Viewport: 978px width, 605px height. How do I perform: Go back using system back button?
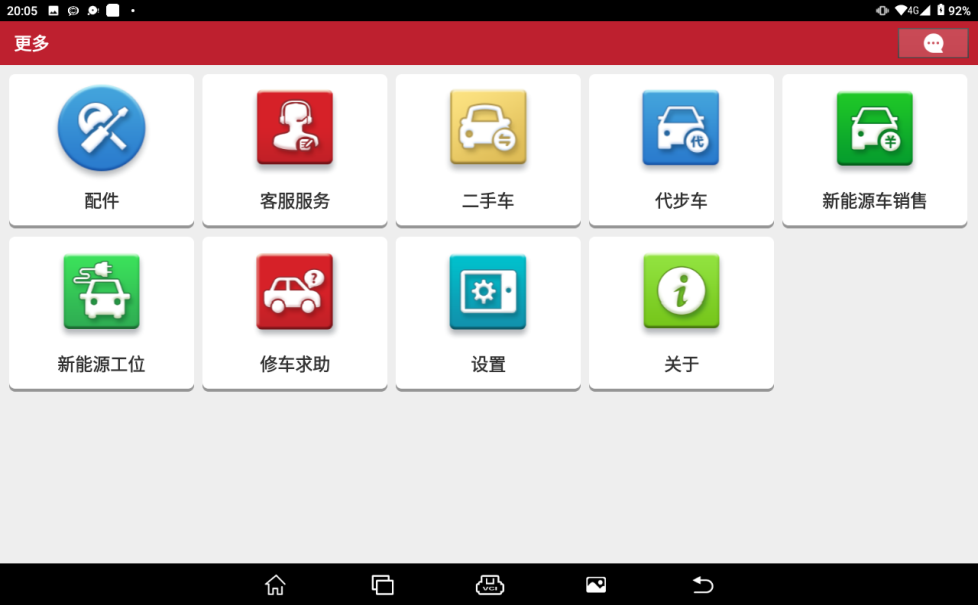tap(703, 585)
